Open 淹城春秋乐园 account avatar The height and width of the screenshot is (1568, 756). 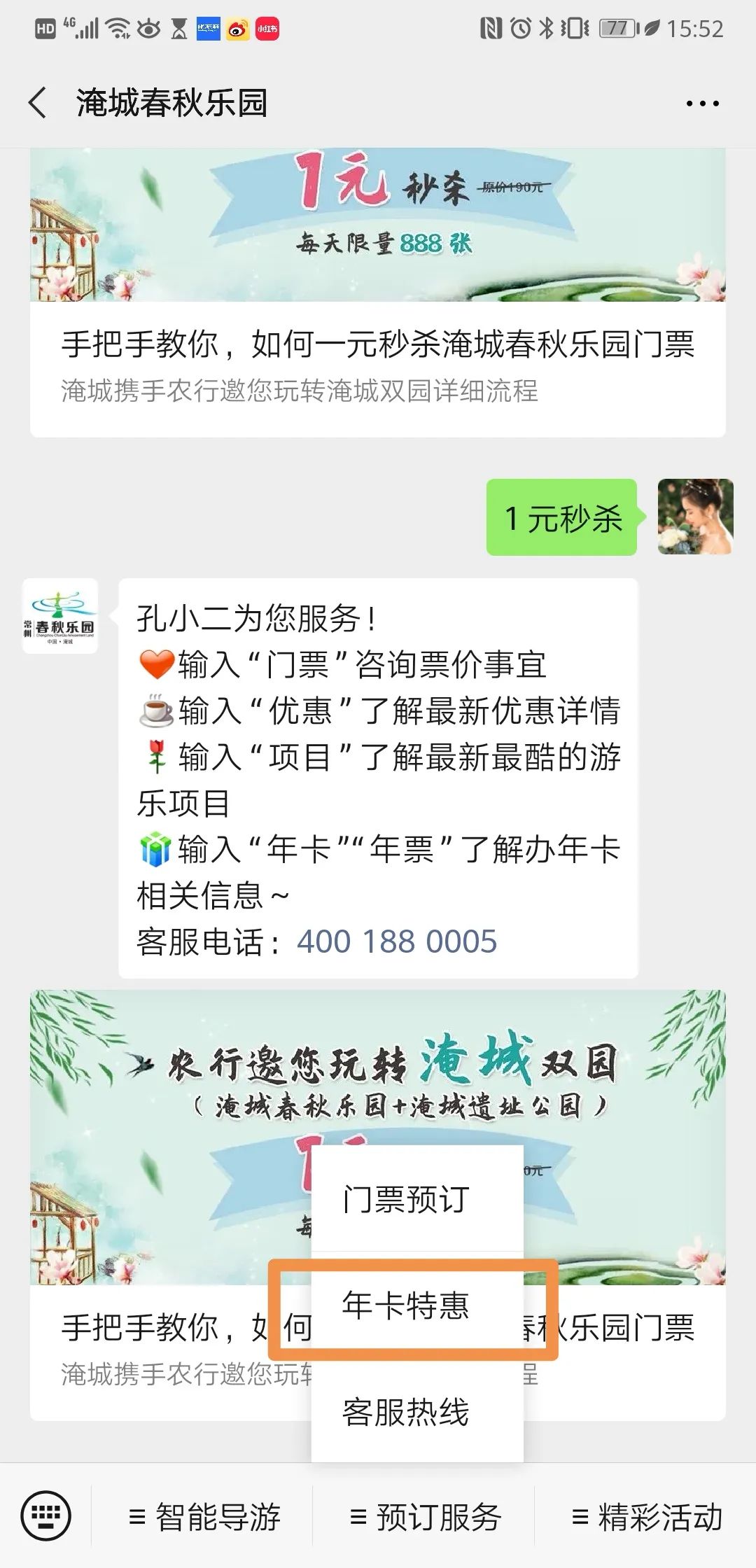[x=60, y=617]
